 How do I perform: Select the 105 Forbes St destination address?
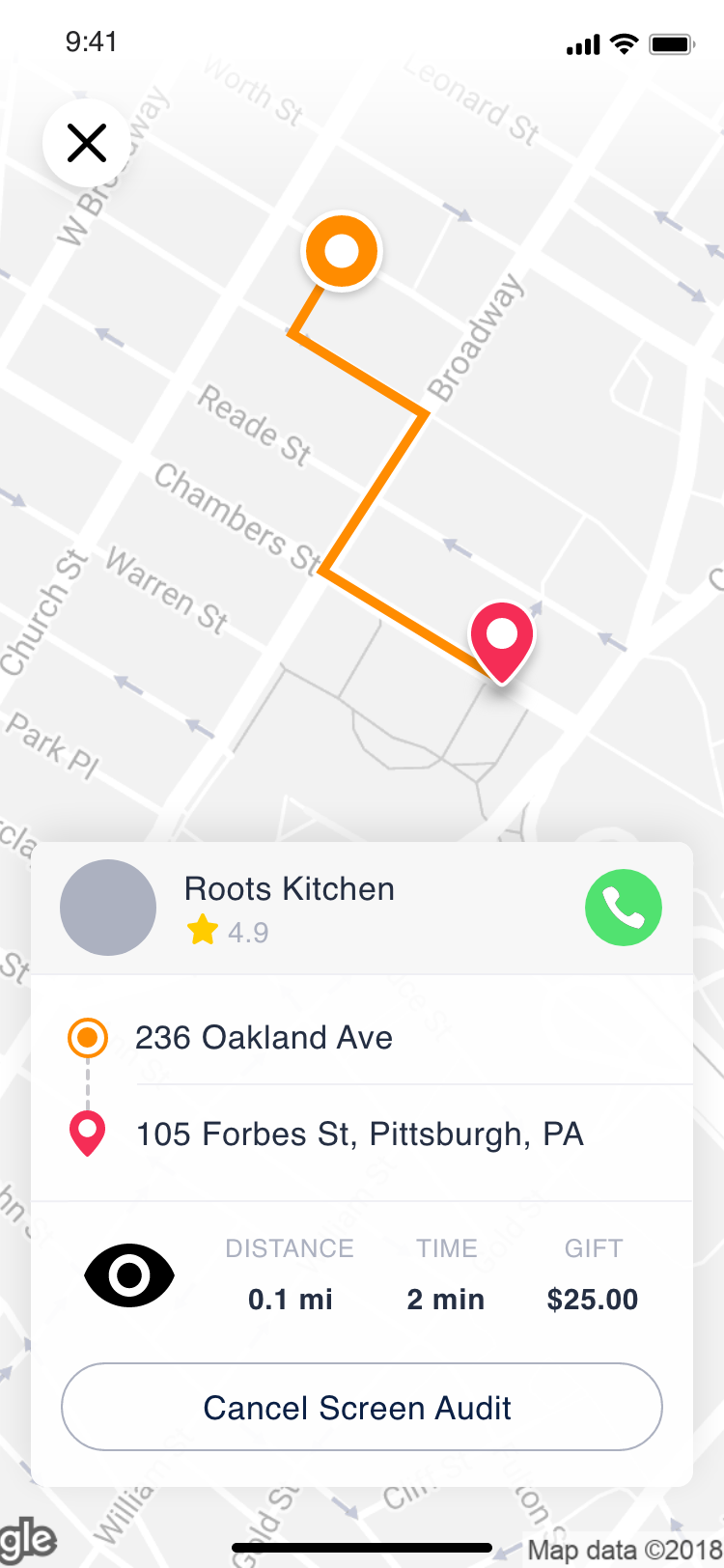click(x=359, y=1134)
